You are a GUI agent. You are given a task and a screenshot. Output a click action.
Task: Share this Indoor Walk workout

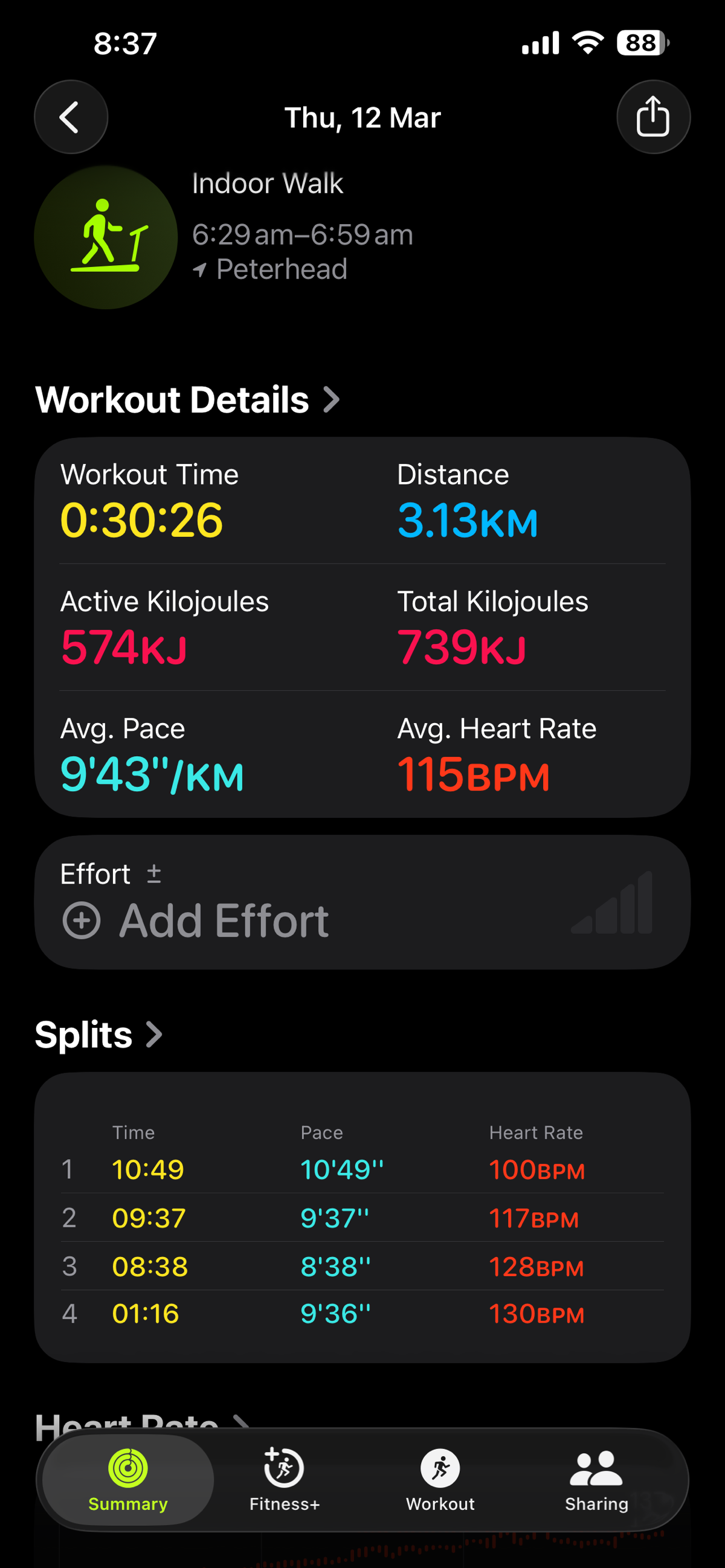coord(652,117)
